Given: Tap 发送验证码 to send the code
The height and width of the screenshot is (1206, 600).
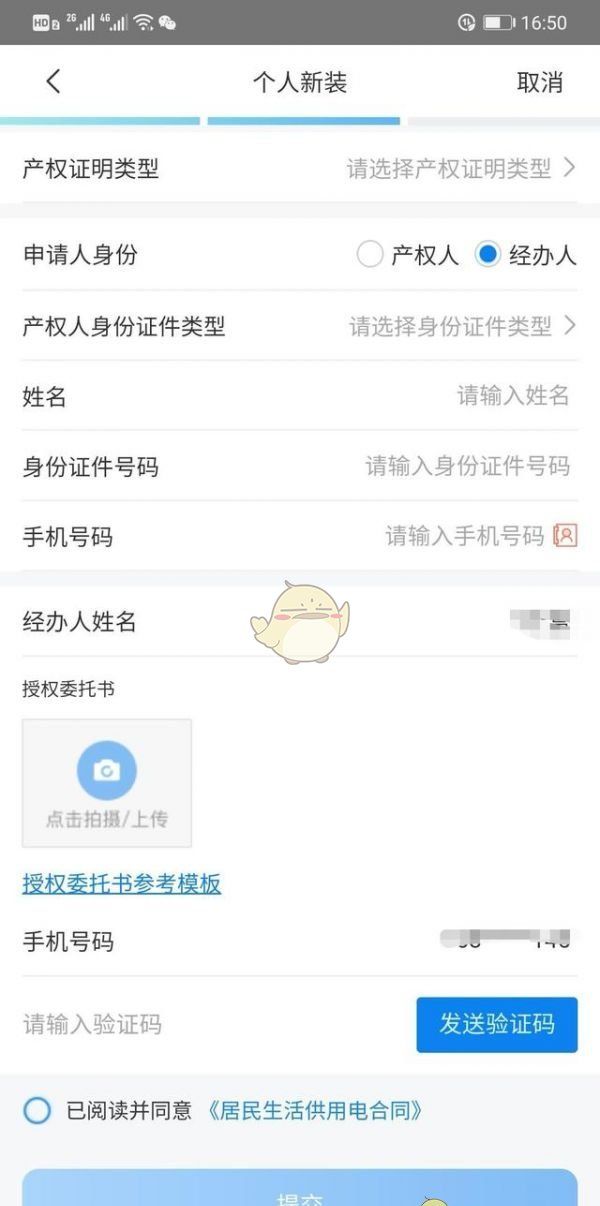Looking at the screenshot, I should 497,1024.
